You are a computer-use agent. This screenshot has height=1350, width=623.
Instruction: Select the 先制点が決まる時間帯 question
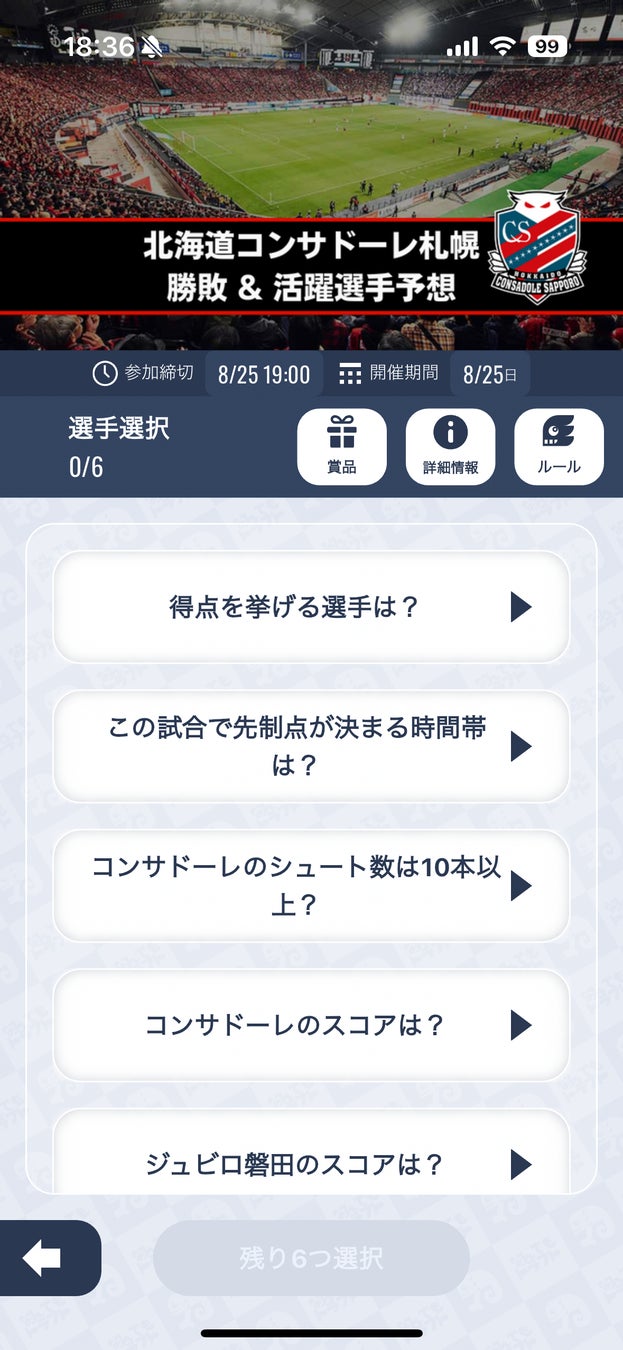311,746
